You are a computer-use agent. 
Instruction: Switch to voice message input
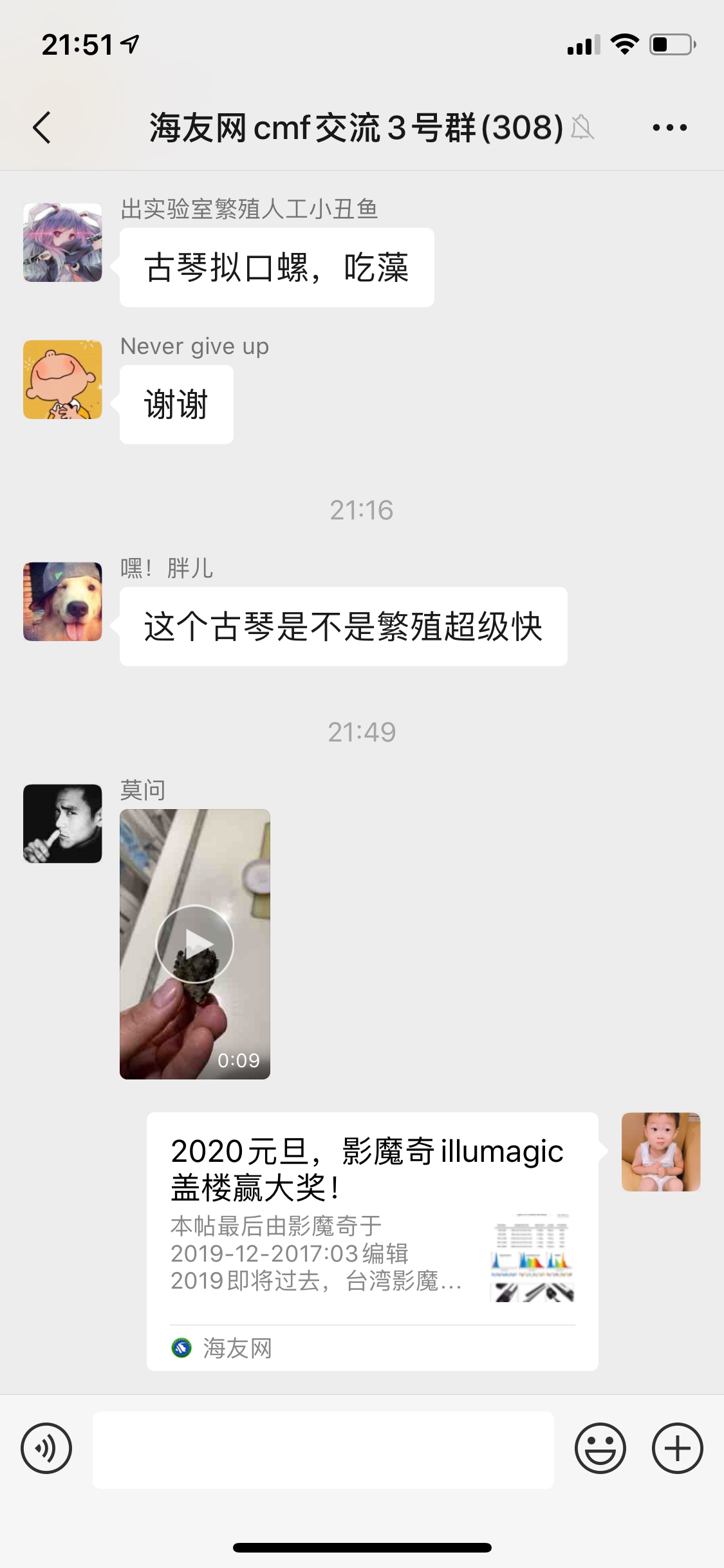(46, 1449)
